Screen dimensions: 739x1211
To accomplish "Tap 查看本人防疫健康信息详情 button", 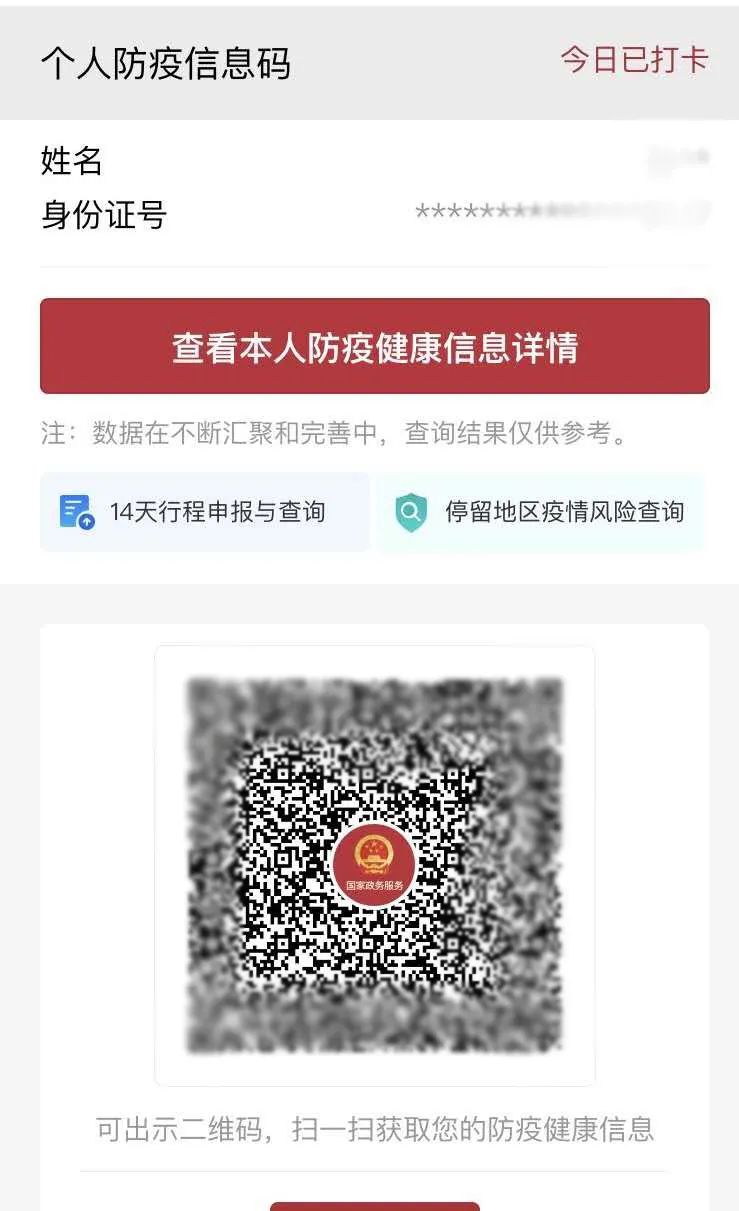I will (374, 346).
